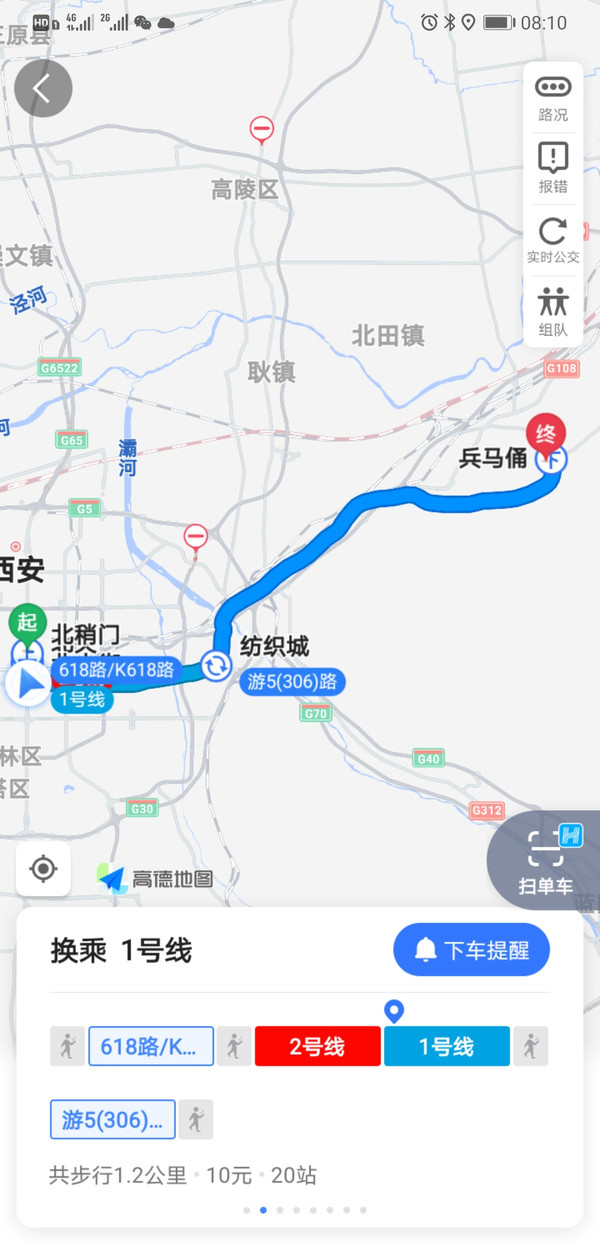Recenter map on my location
The height and width of the screenshot is (1246, 600).
pyautogui.click(x=43, y=868)
